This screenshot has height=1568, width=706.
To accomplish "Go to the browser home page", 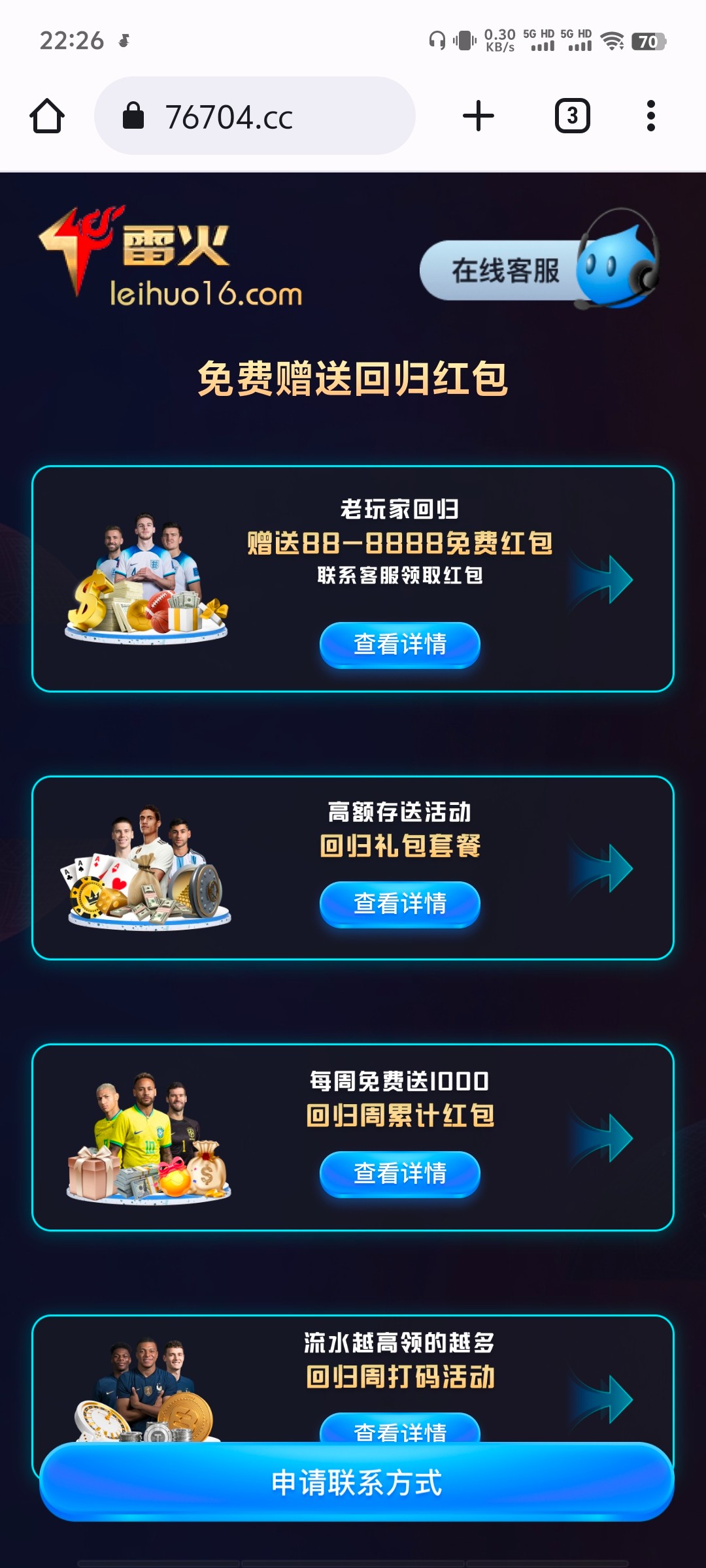I will click(x=47, y=116).
